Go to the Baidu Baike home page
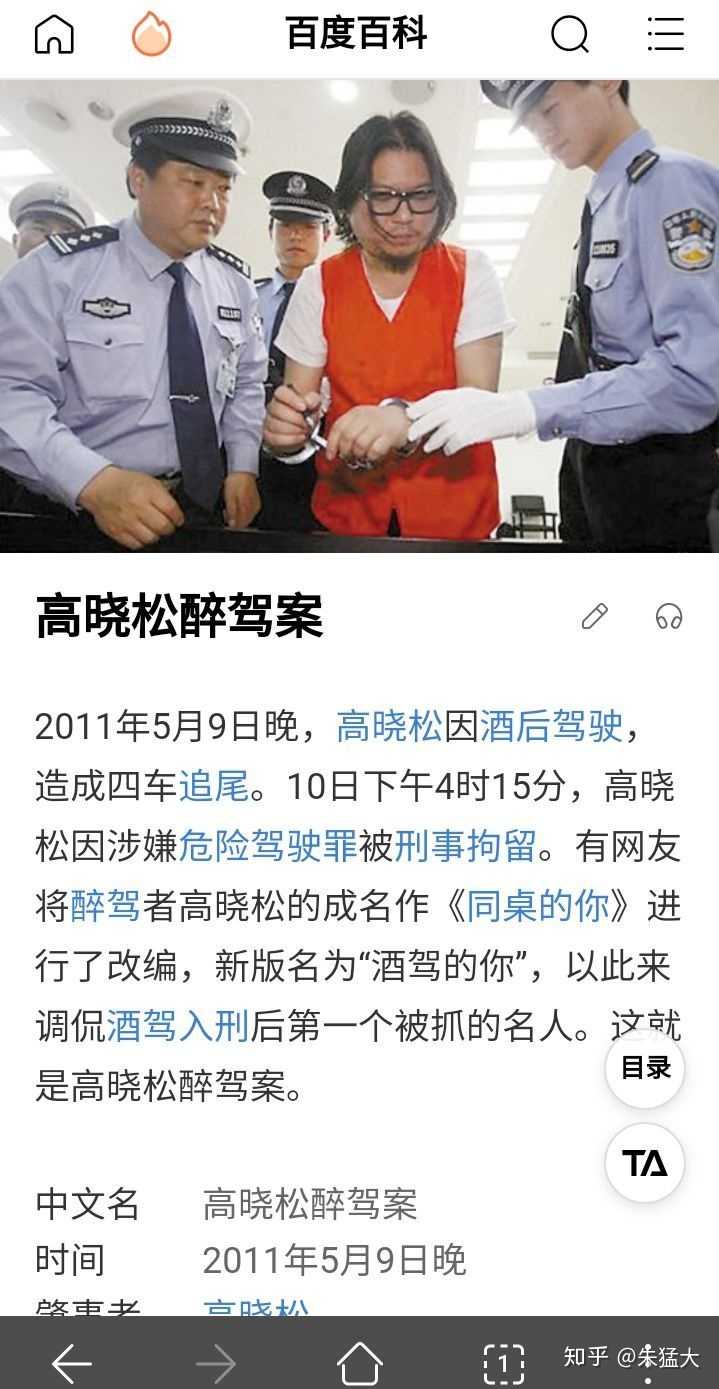 pyautogui.click(x=54, y=35)
